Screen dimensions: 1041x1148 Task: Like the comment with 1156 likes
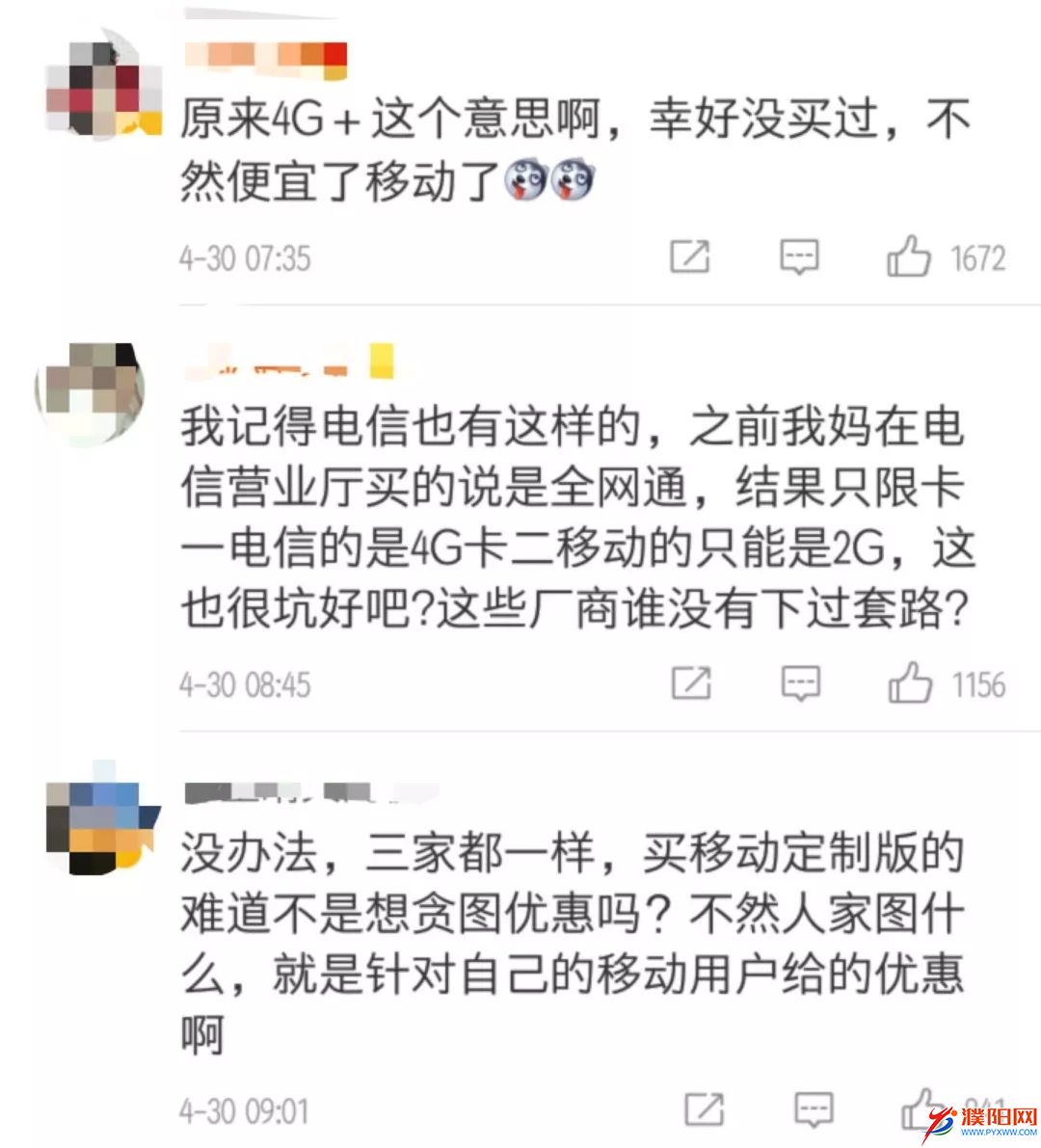click(910, 683)
